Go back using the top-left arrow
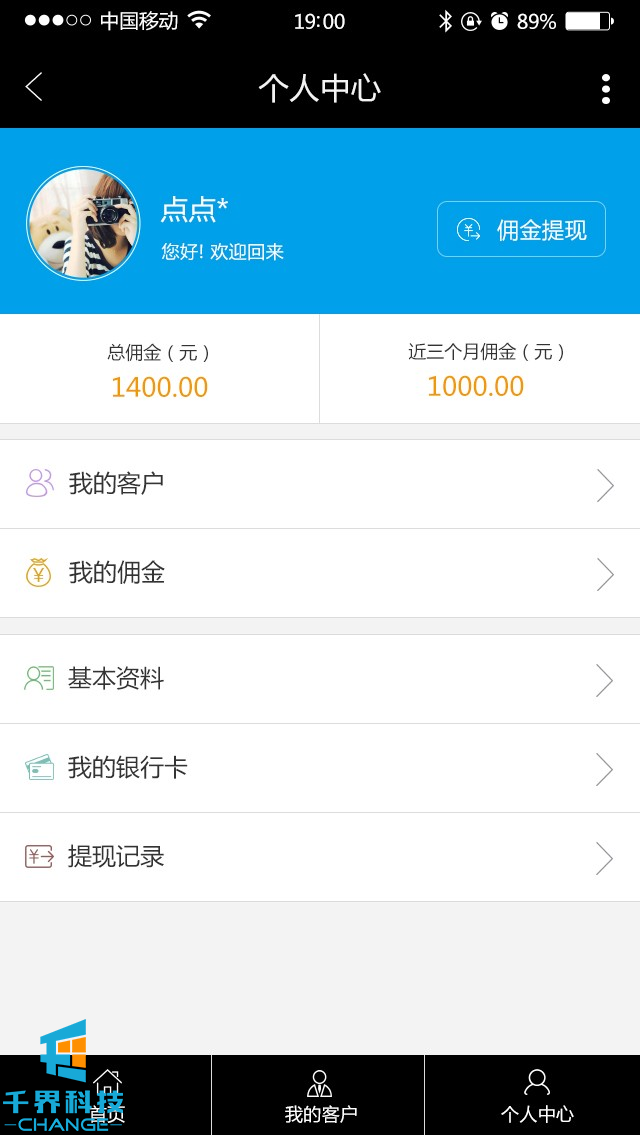The height and width of the screenshot is (1135, 640). click(x=34, y=88)
